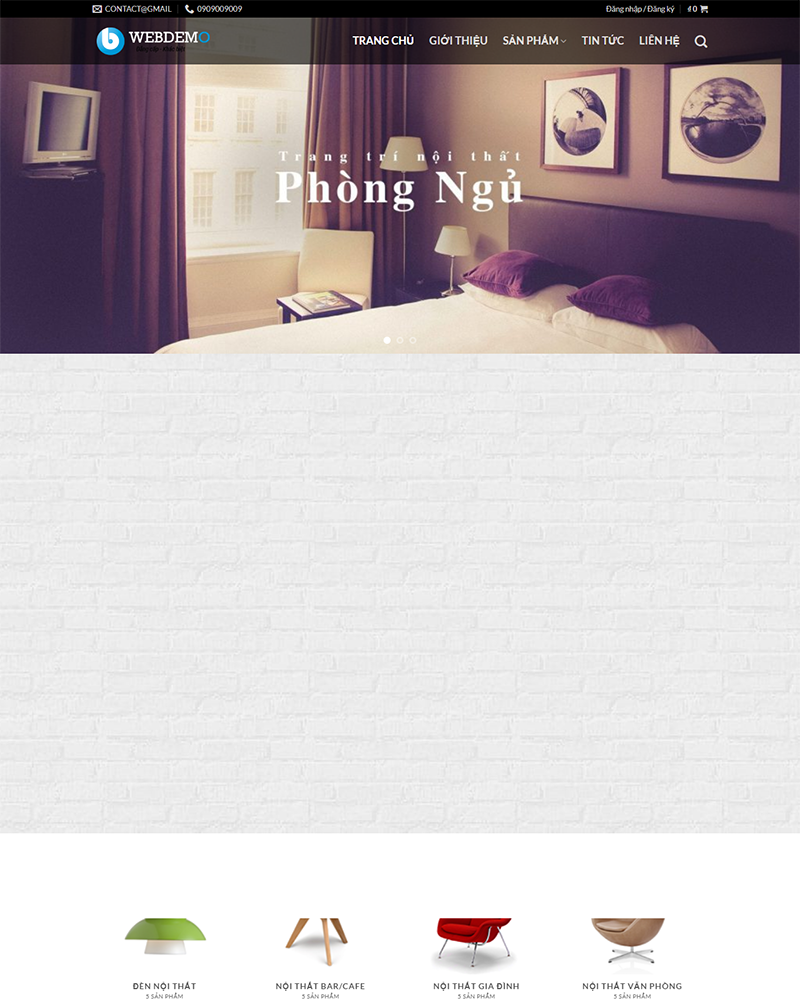Viewport: 800px width, 1000px height.
Task: Tap Đăng nhập / Đăng ký link
Action: (640, 9)
